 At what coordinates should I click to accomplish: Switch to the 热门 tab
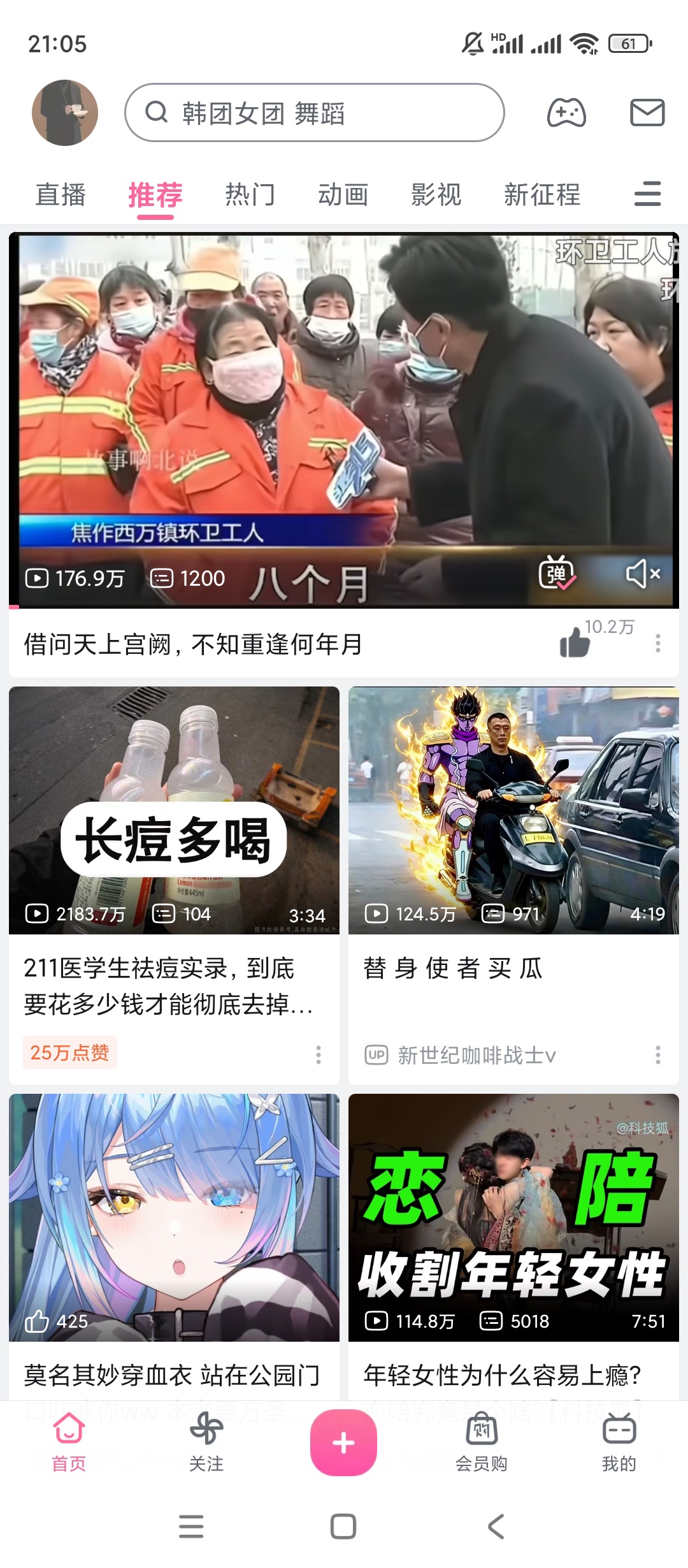(x=250, y=195)
